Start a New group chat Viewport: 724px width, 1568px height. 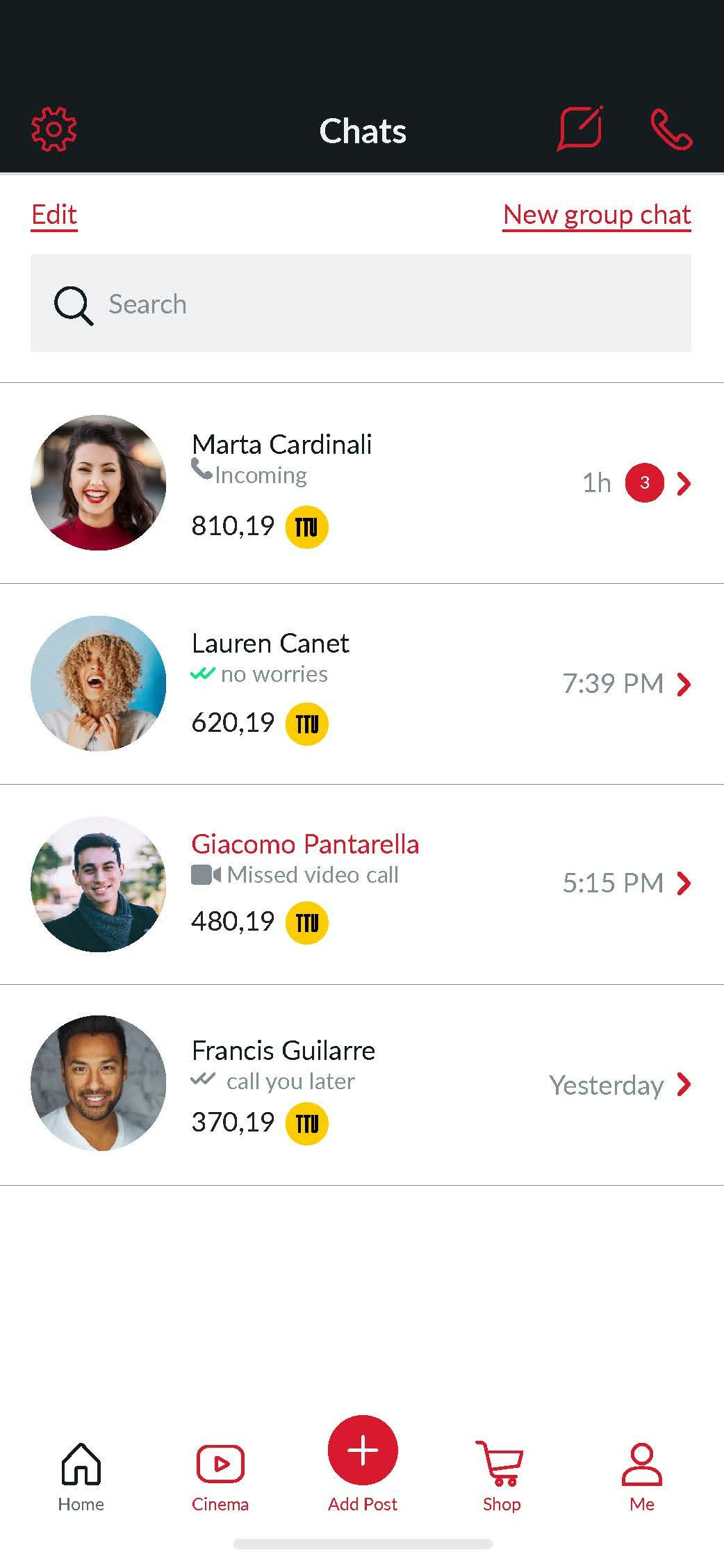coord(597,215)
